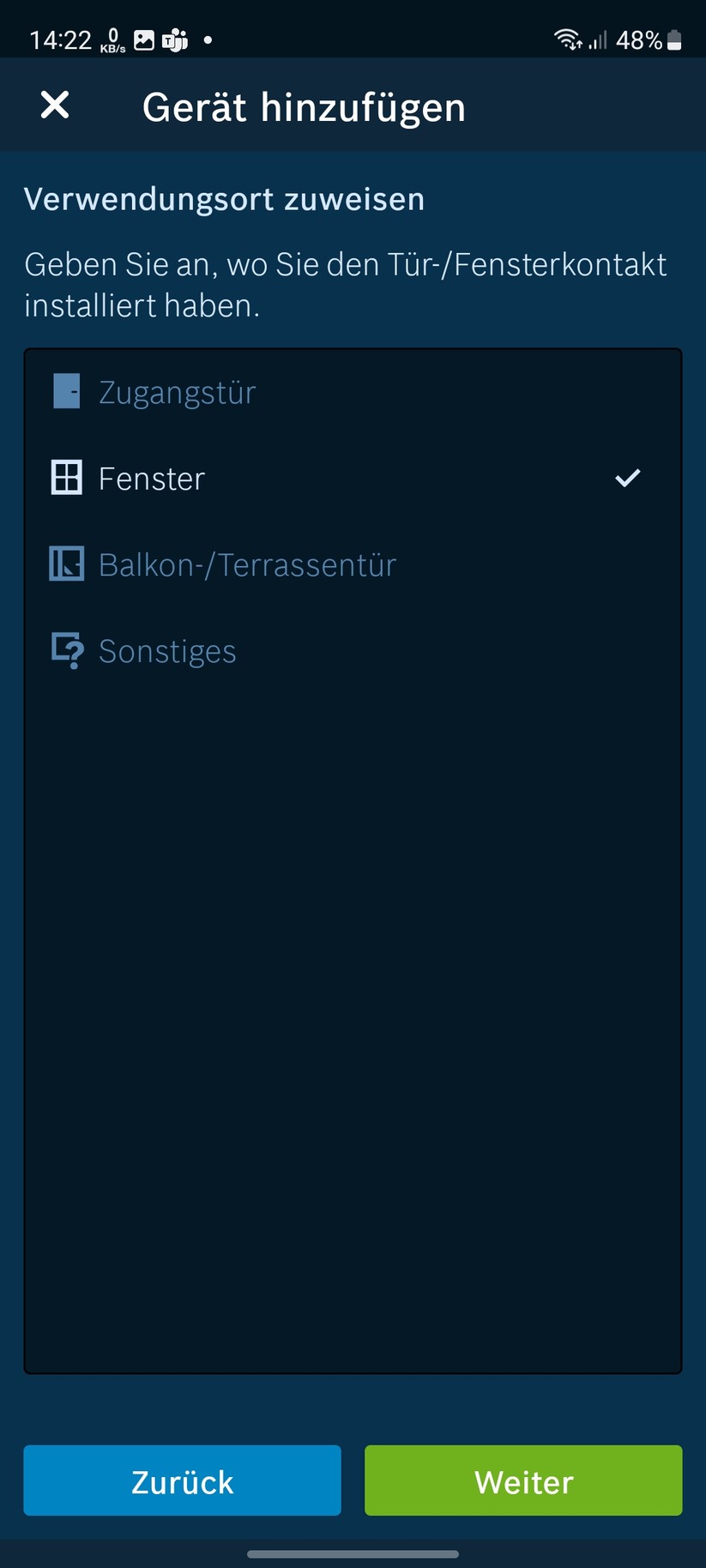706x1568 pixels.
Task: Tap the navigation handle at screen bottom
Action: point(353,1553)
